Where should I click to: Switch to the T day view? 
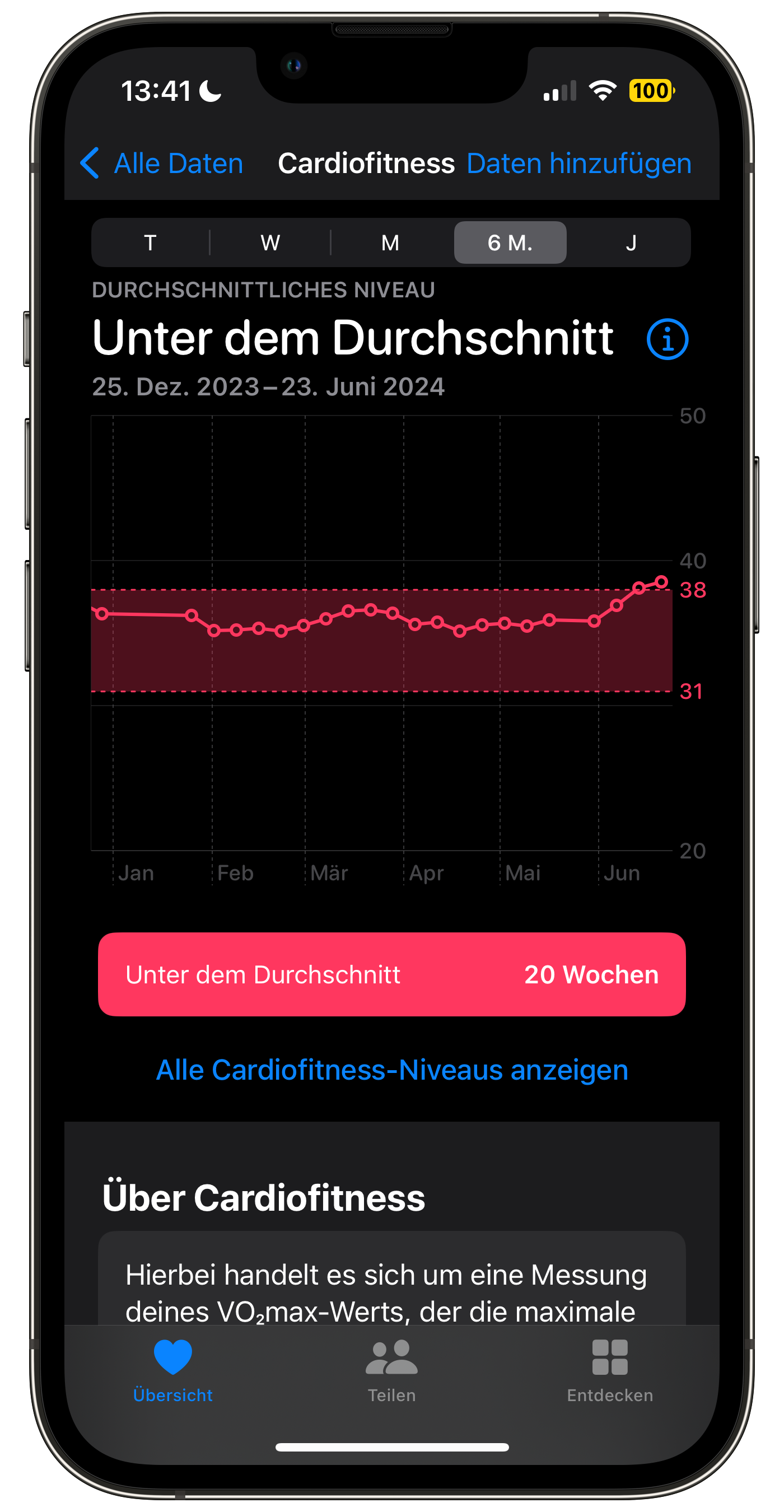pos(150,242)
